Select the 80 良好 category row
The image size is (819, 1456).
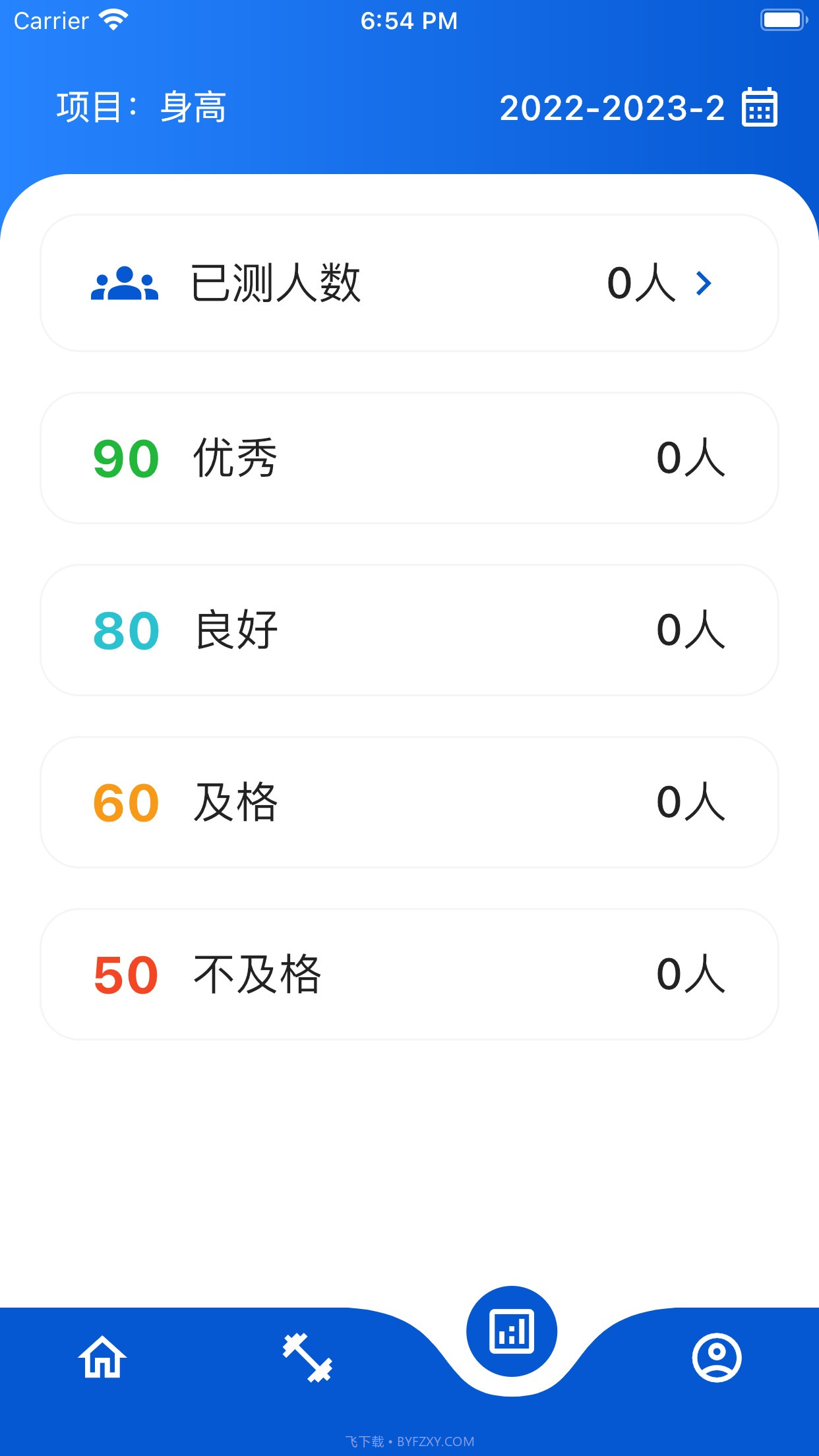click(409, 630)
